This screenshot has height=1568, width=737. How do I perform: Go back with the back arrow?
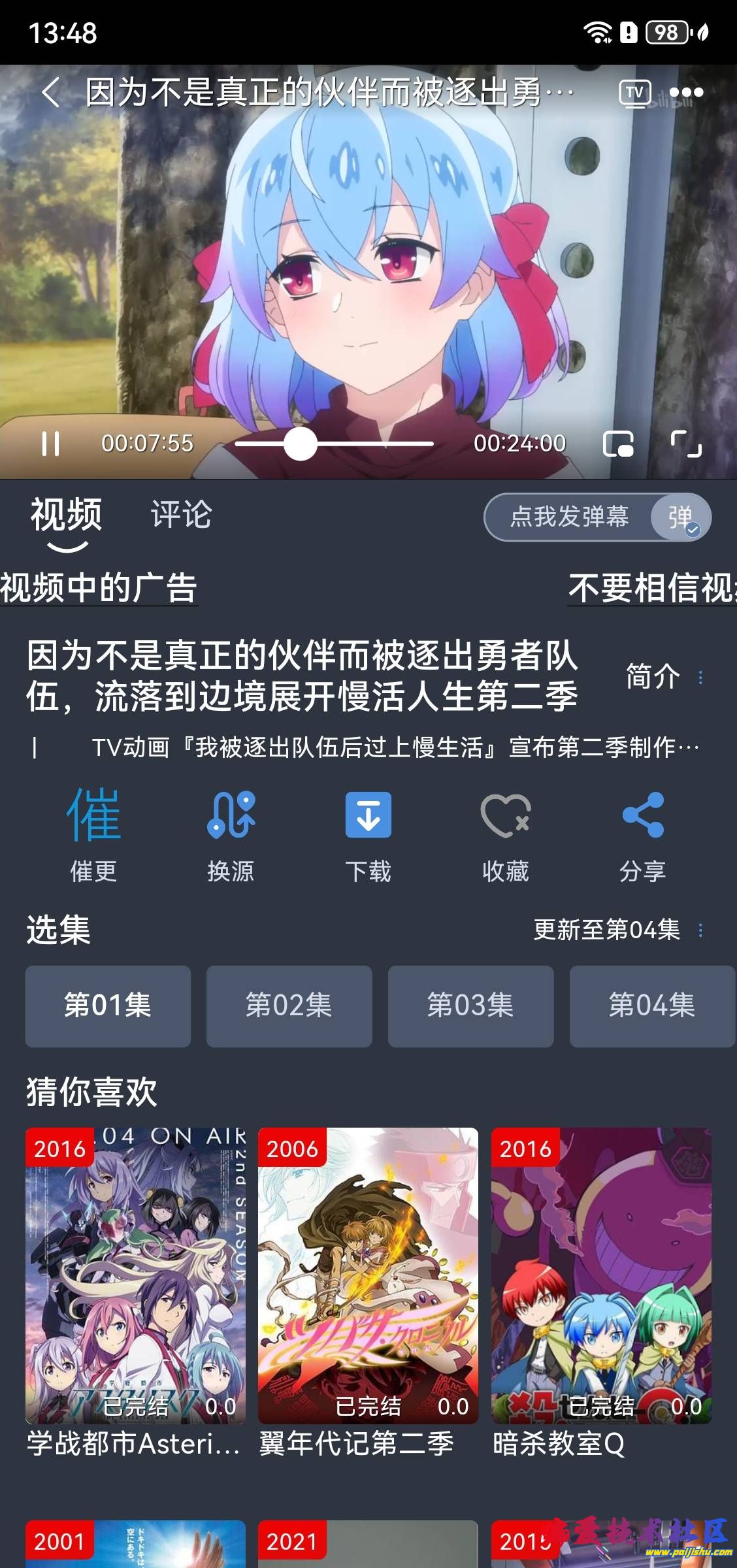(52, 93)
